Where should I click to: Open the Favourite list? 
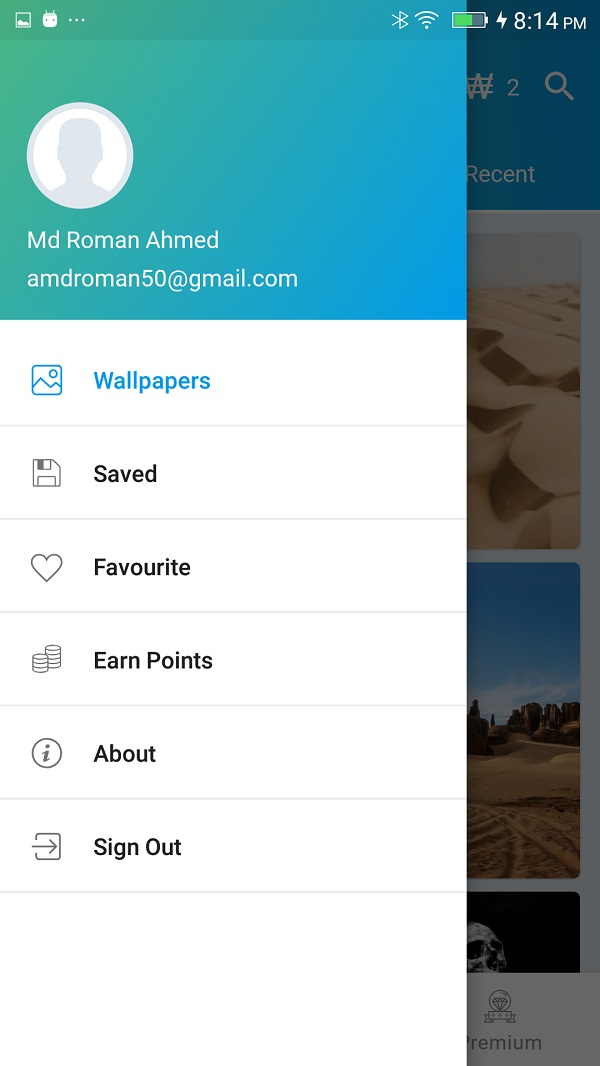tap(141, 567)
